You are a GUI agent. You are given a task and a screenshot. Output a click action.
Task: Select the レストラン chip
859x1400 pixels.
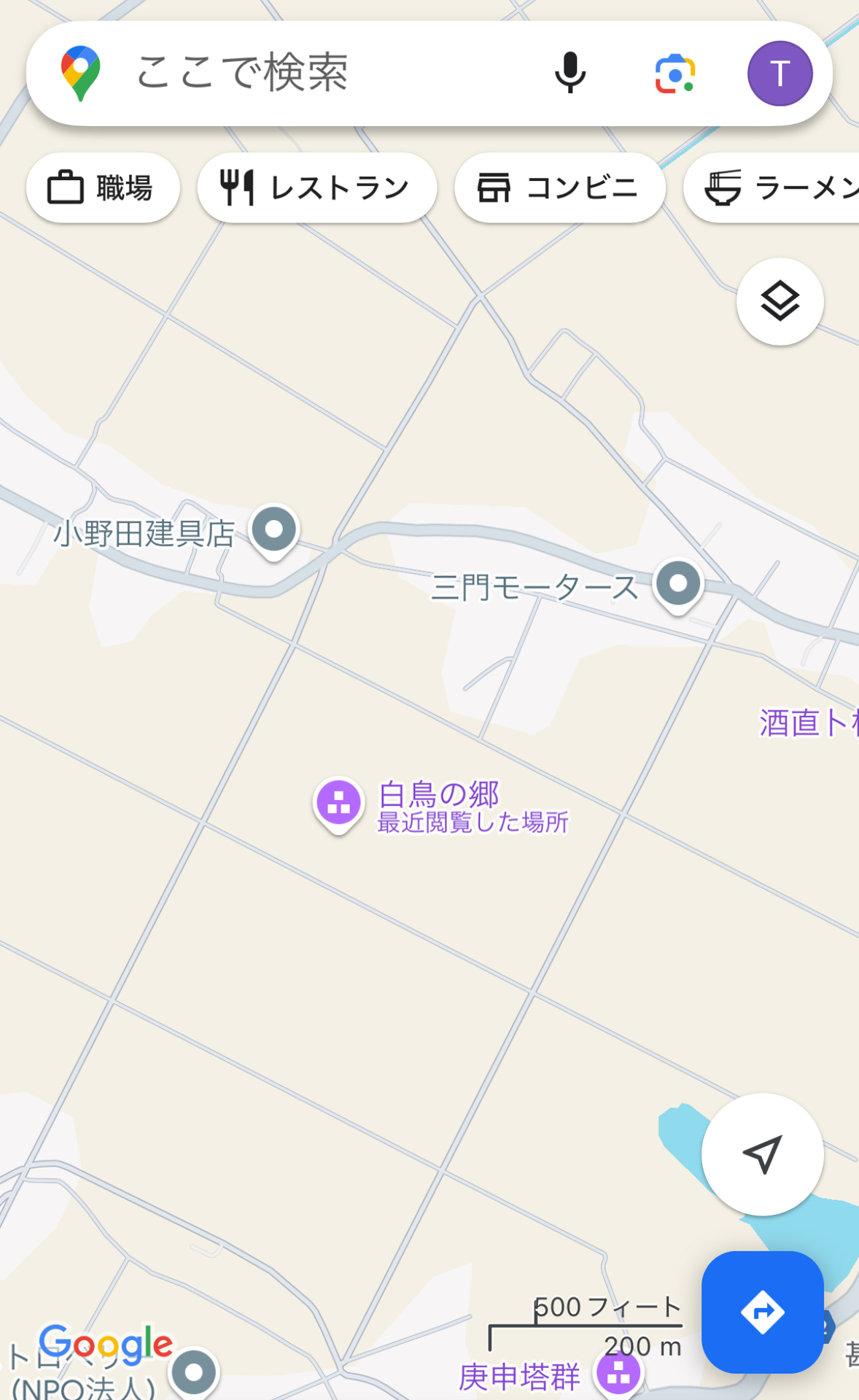tap(317, 188)
